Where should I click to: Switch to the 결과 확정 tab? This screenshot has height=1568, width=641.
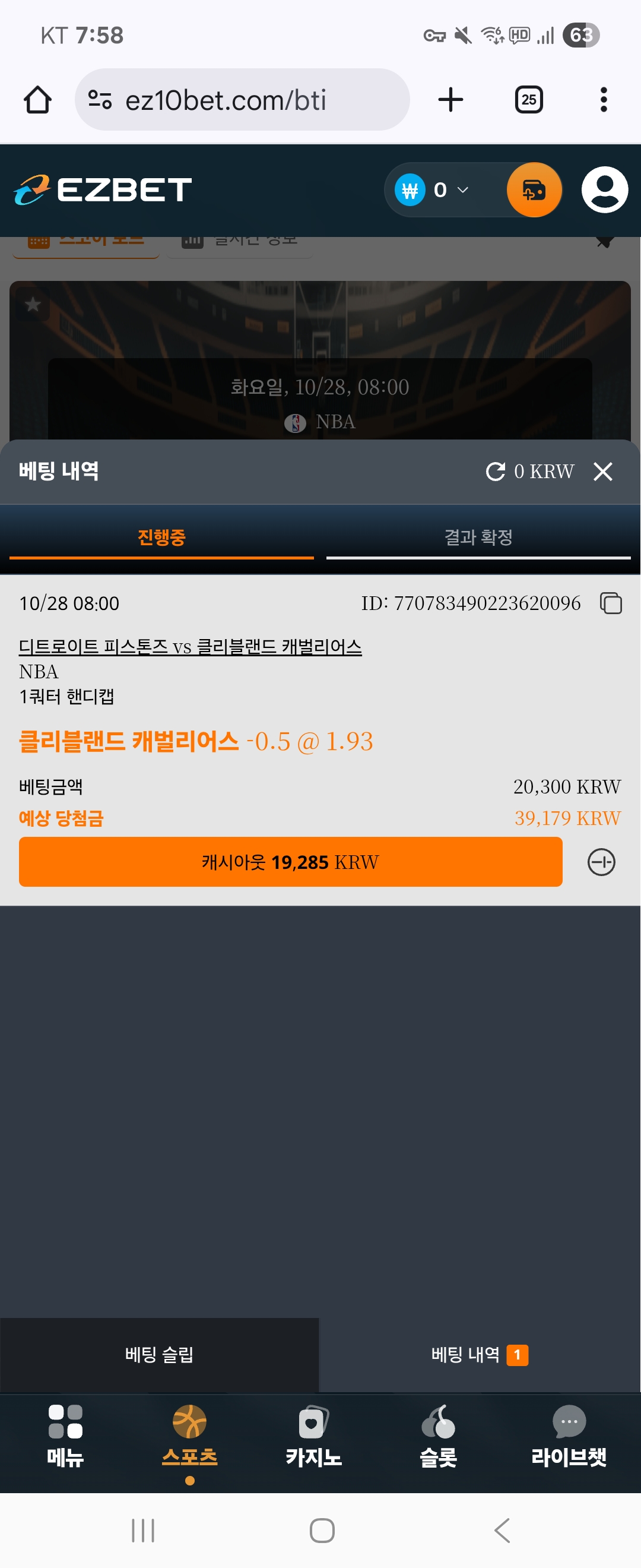tap(478, 537)
